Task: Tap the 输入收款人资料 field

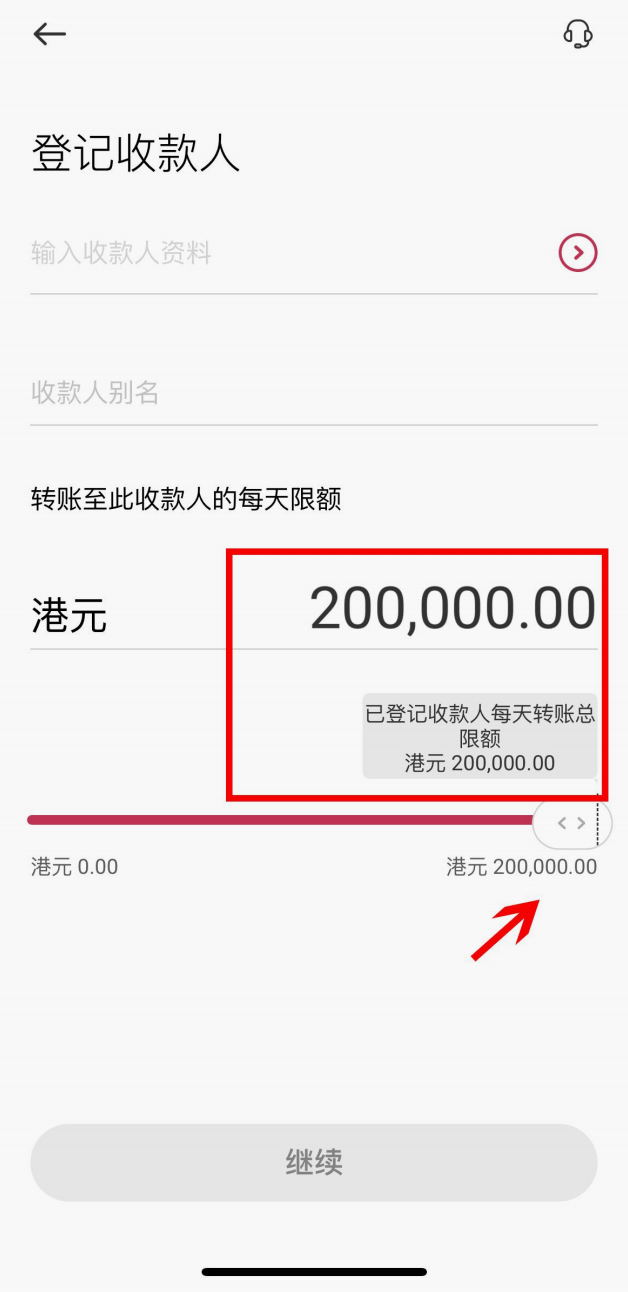Action: click(x=280, y=254)
